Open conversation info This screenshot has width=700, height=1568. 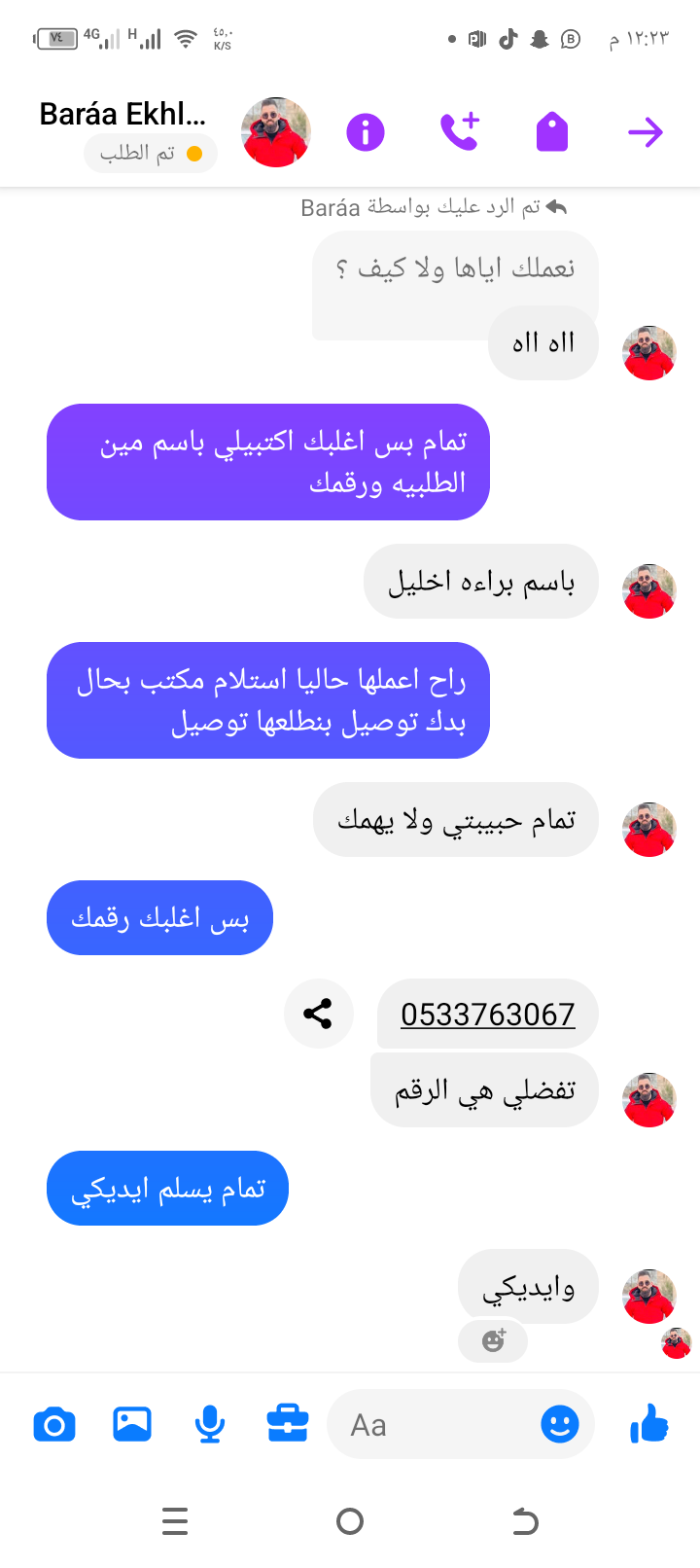366,132
